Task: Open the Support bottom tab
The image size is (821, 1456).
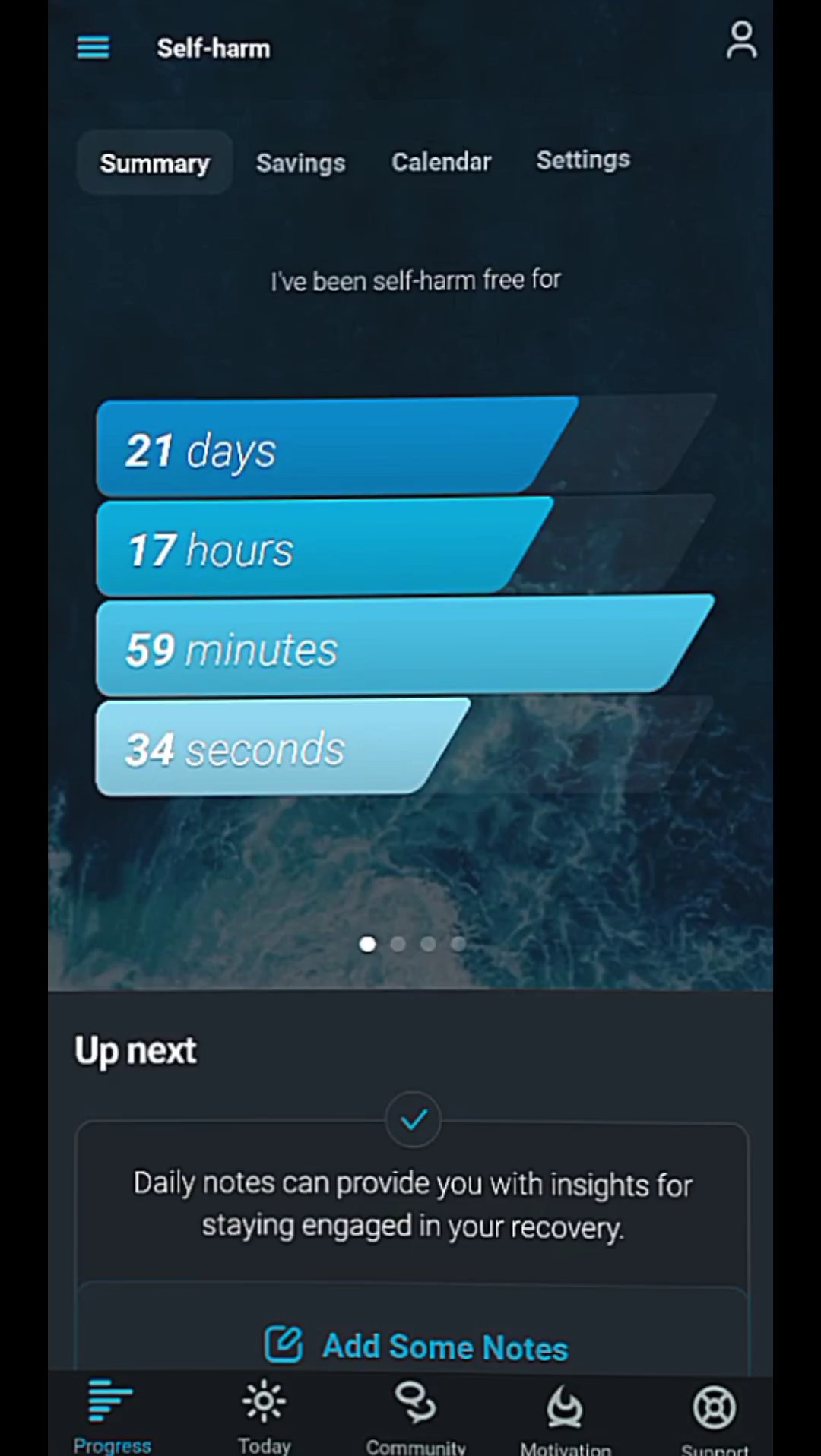Action: [x=714, y=1414]
